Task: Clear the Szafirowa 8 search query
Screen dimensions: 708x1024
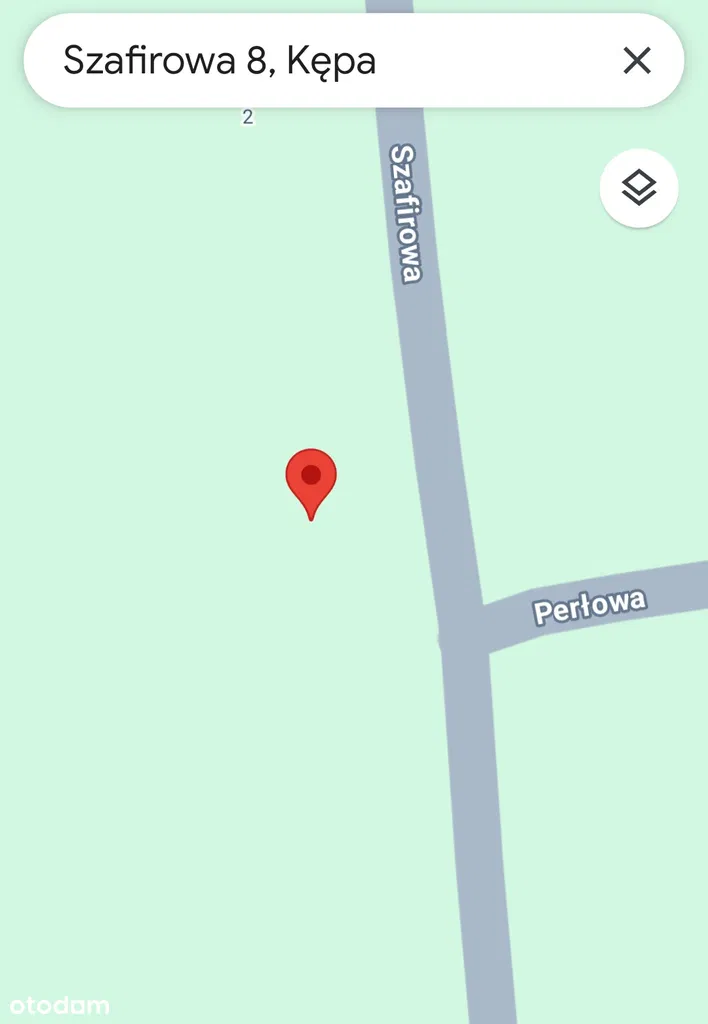Action: point(637,61)
